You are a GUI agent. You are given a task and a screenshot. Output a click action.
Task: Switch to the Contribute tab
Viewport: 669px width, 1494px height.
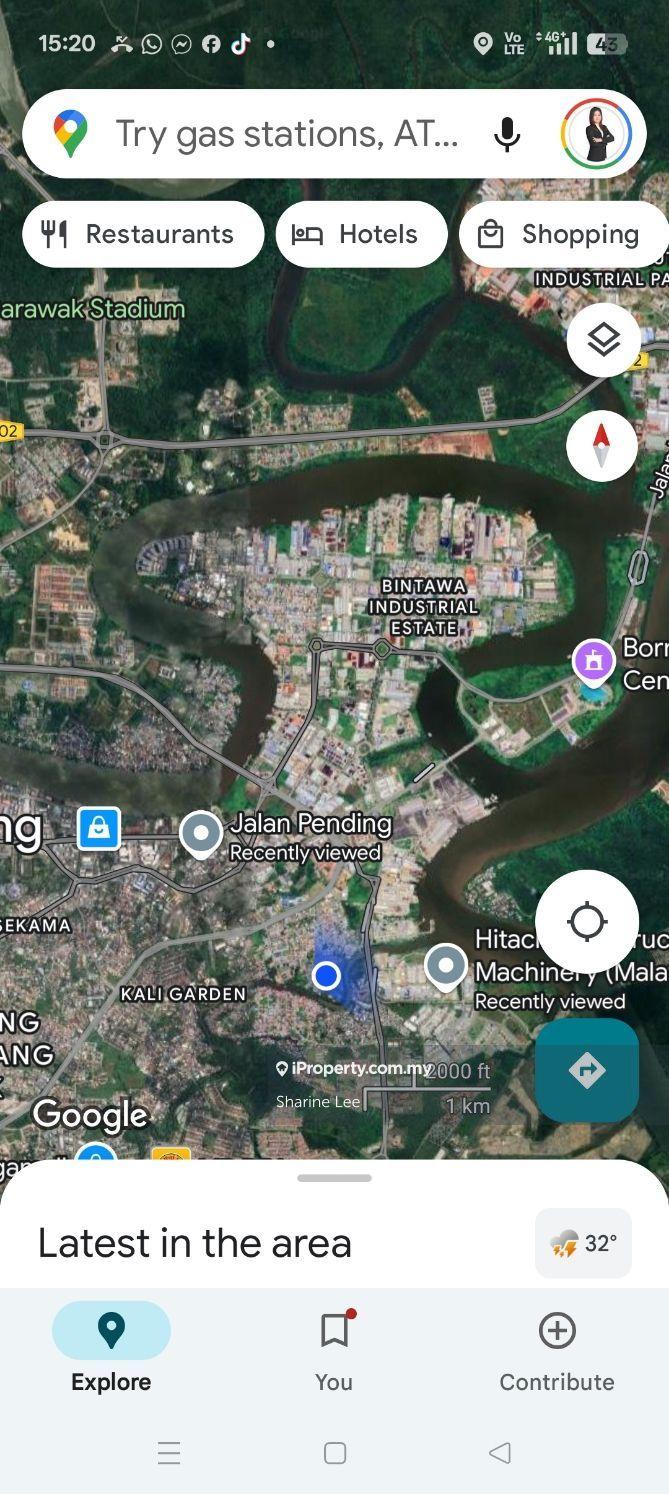[557, 1351]
